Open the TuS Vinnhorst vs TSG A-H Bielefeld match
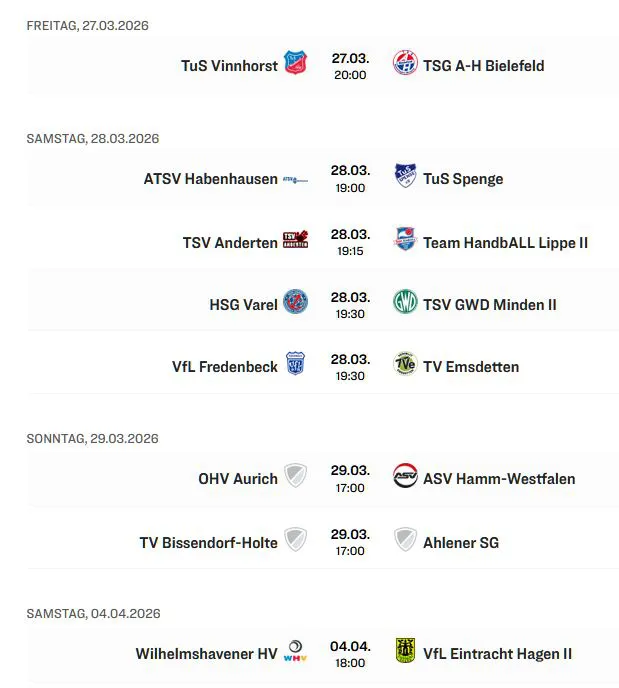This screenshot has height=688, width=619. click(349, 66)
